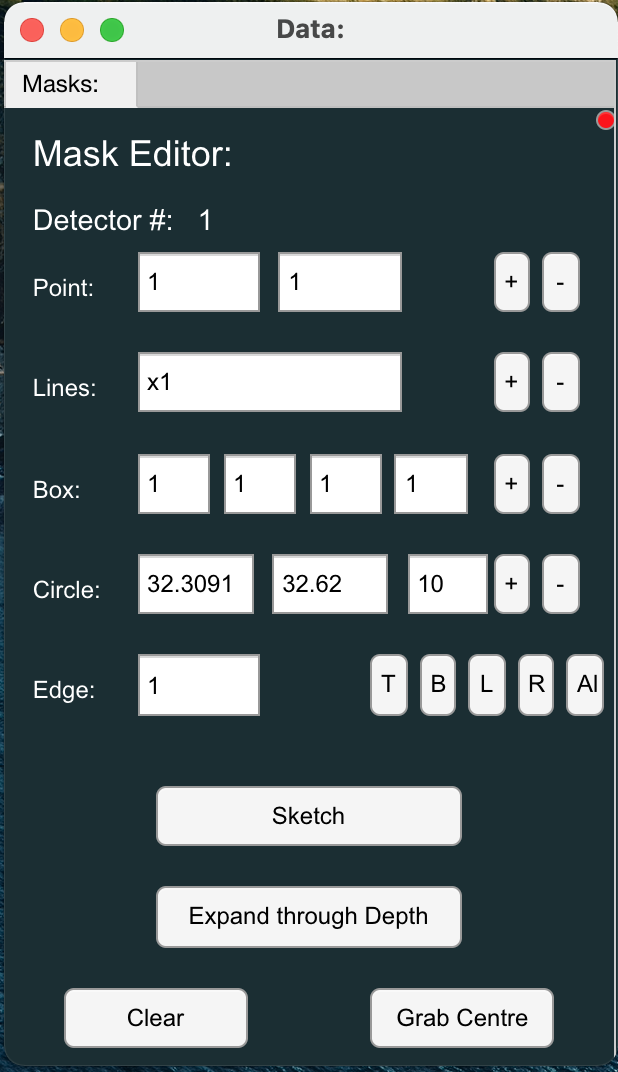Viewport: 618px width, 1072px height.
Task: Edit Circle value 32.3091
Action: (196, 584)
